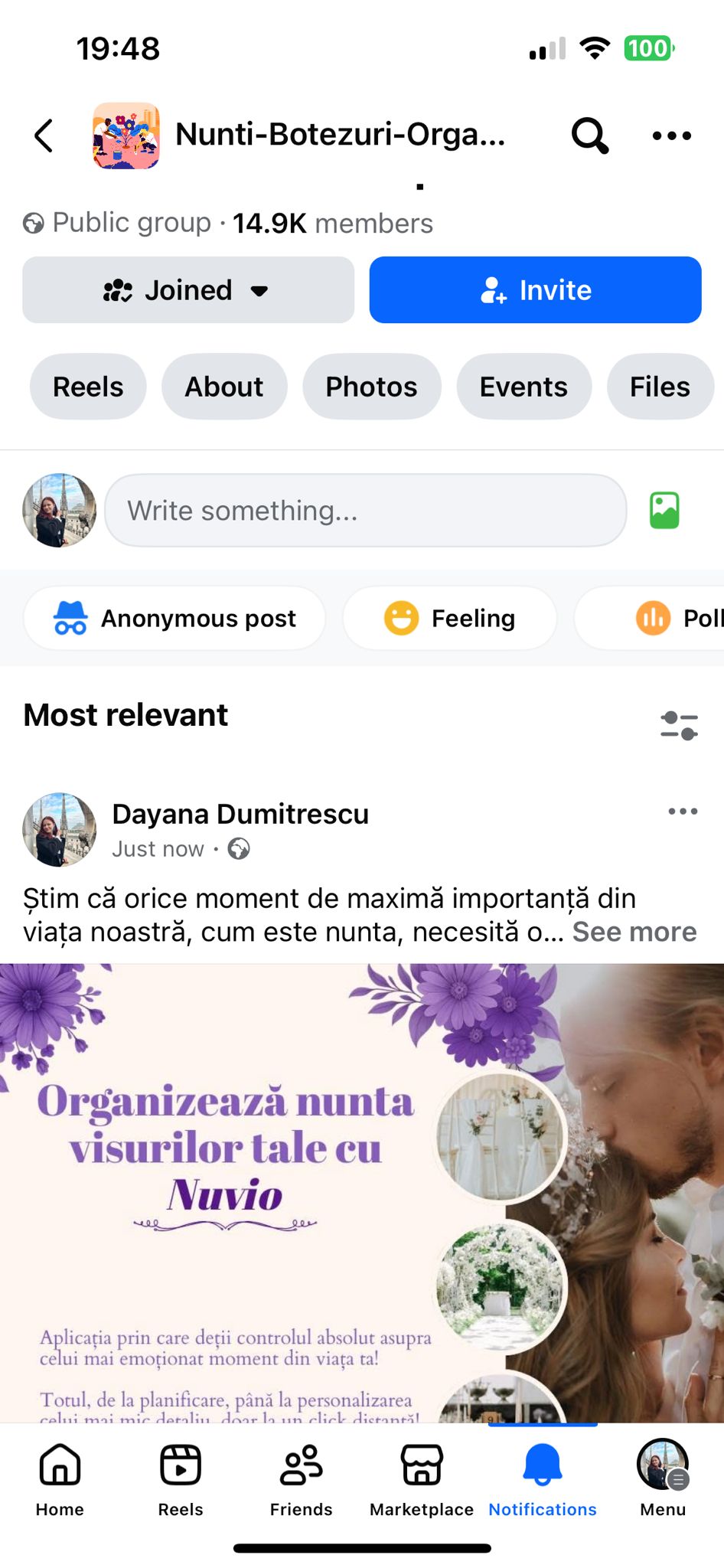Viewport: 724px width, 1568px height.
Task: Create an Anonymous post
Action: coord(174,618)
